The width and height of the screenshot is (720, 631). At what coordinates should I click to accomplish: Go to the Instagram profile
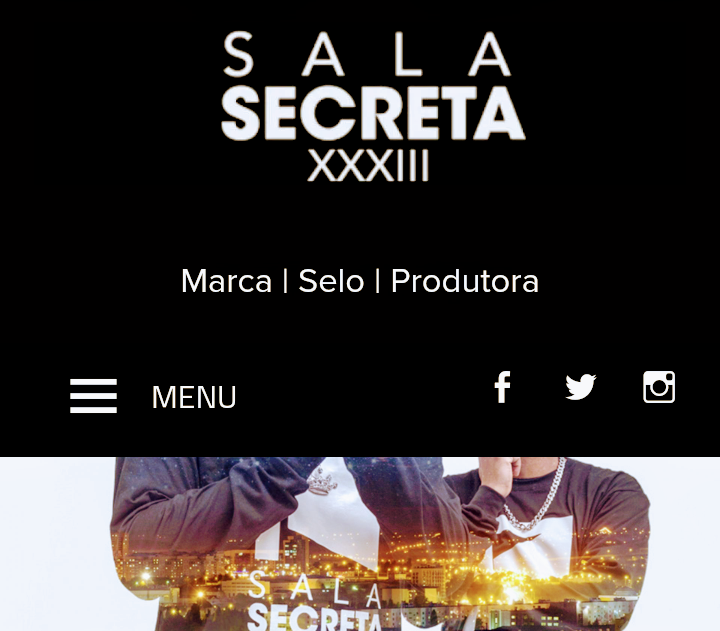(x=658, y=387)
